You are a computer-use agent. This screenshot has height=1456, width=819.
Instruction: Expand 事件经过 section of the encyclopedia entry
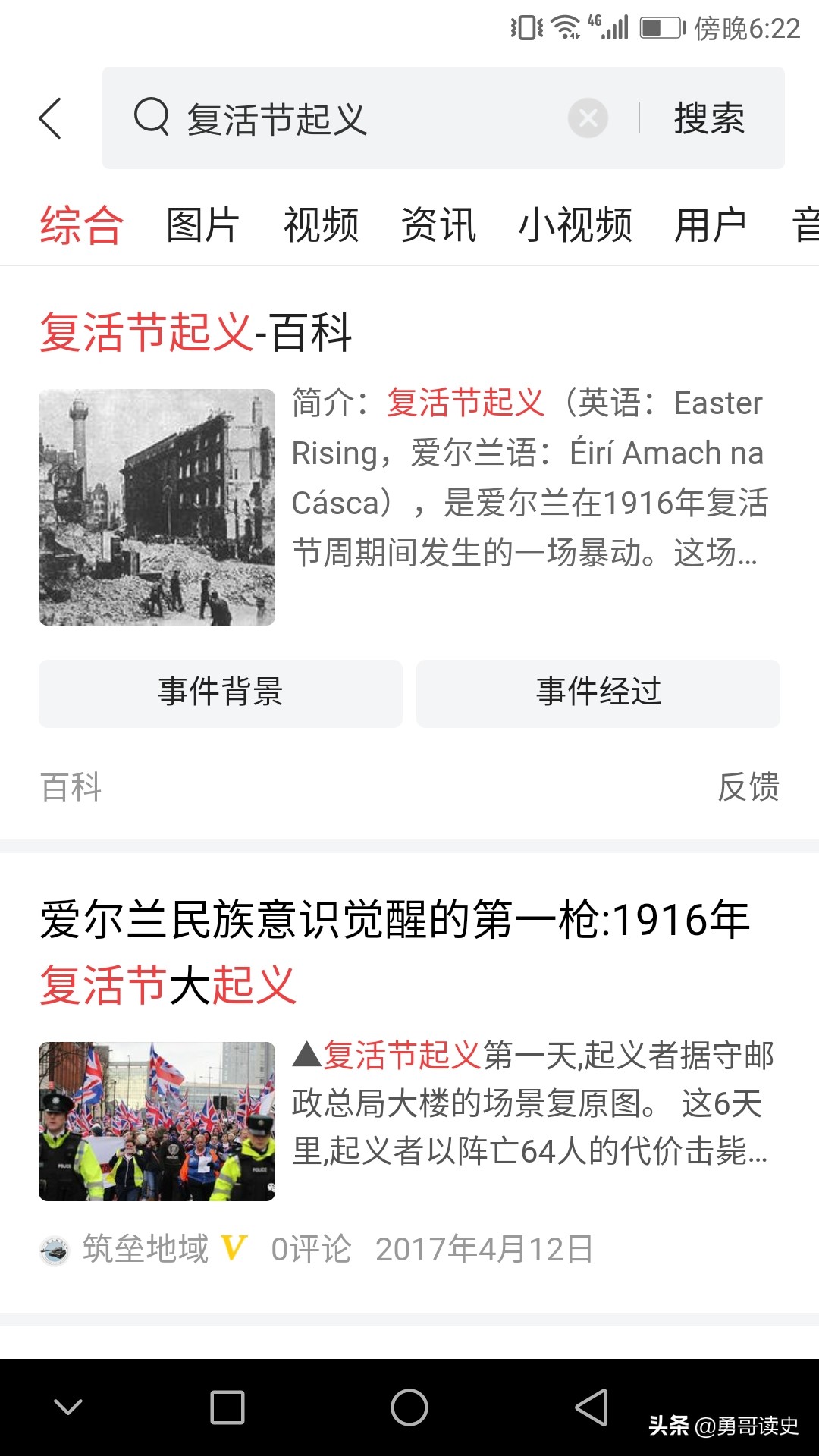pos(598,693)
